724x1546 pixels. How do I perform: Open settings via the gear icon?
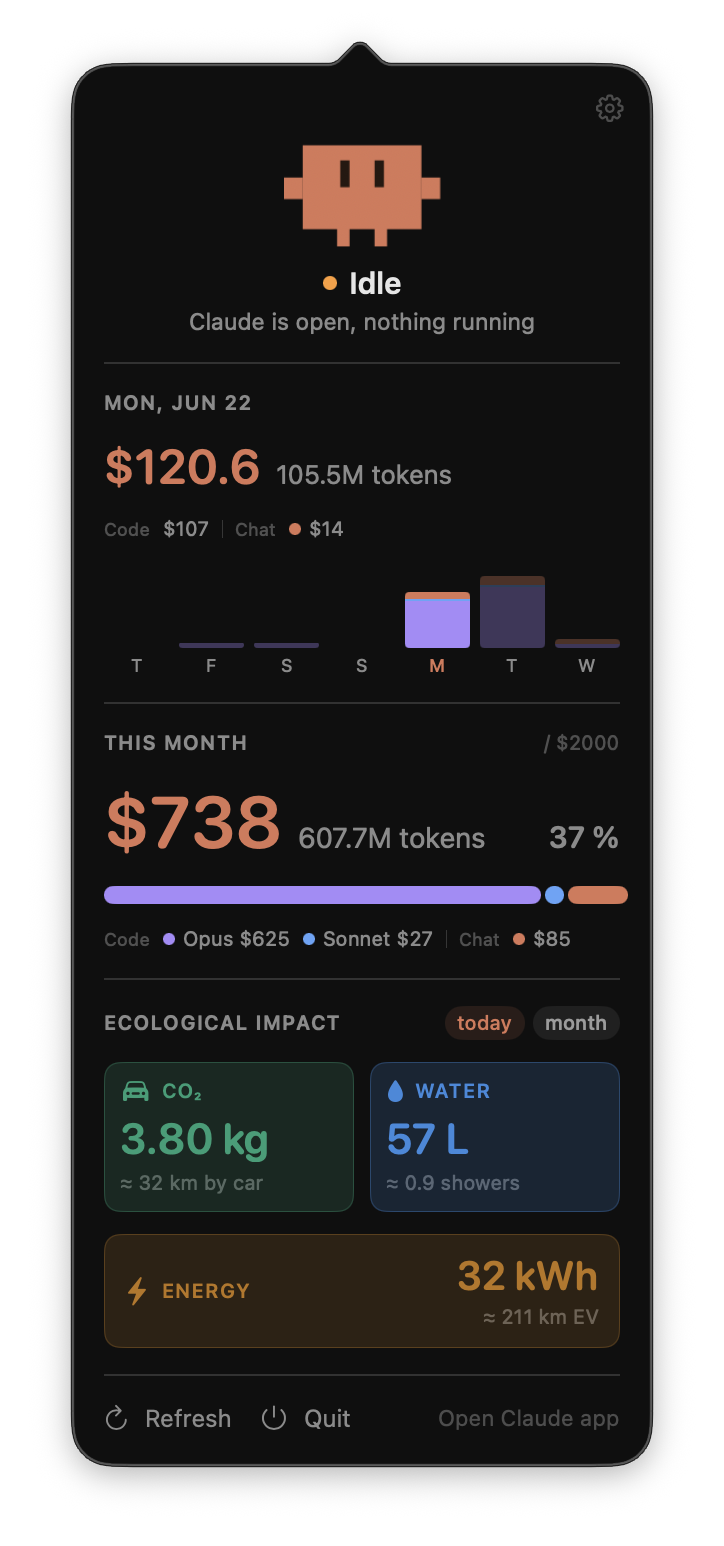click(609, 108)
